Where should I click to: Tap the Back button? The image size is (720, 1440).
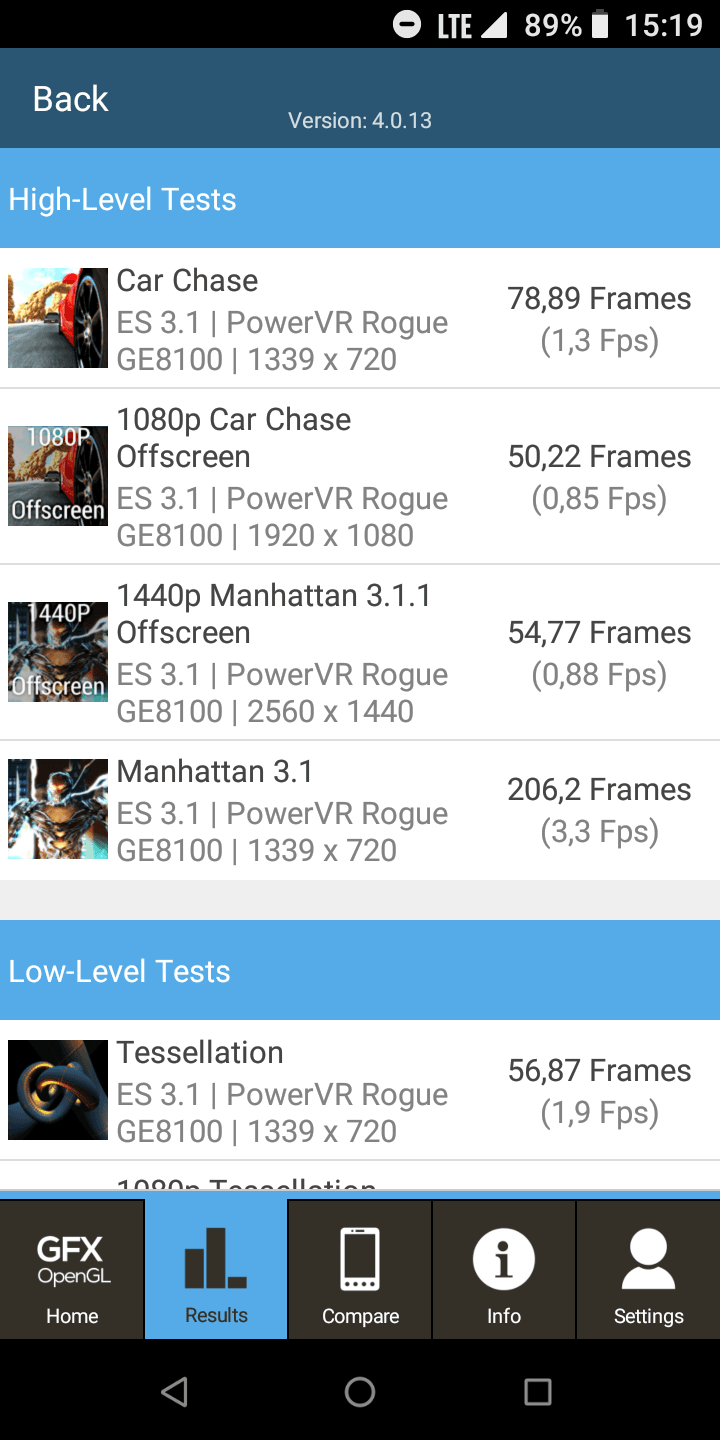(x=70, y=99)
